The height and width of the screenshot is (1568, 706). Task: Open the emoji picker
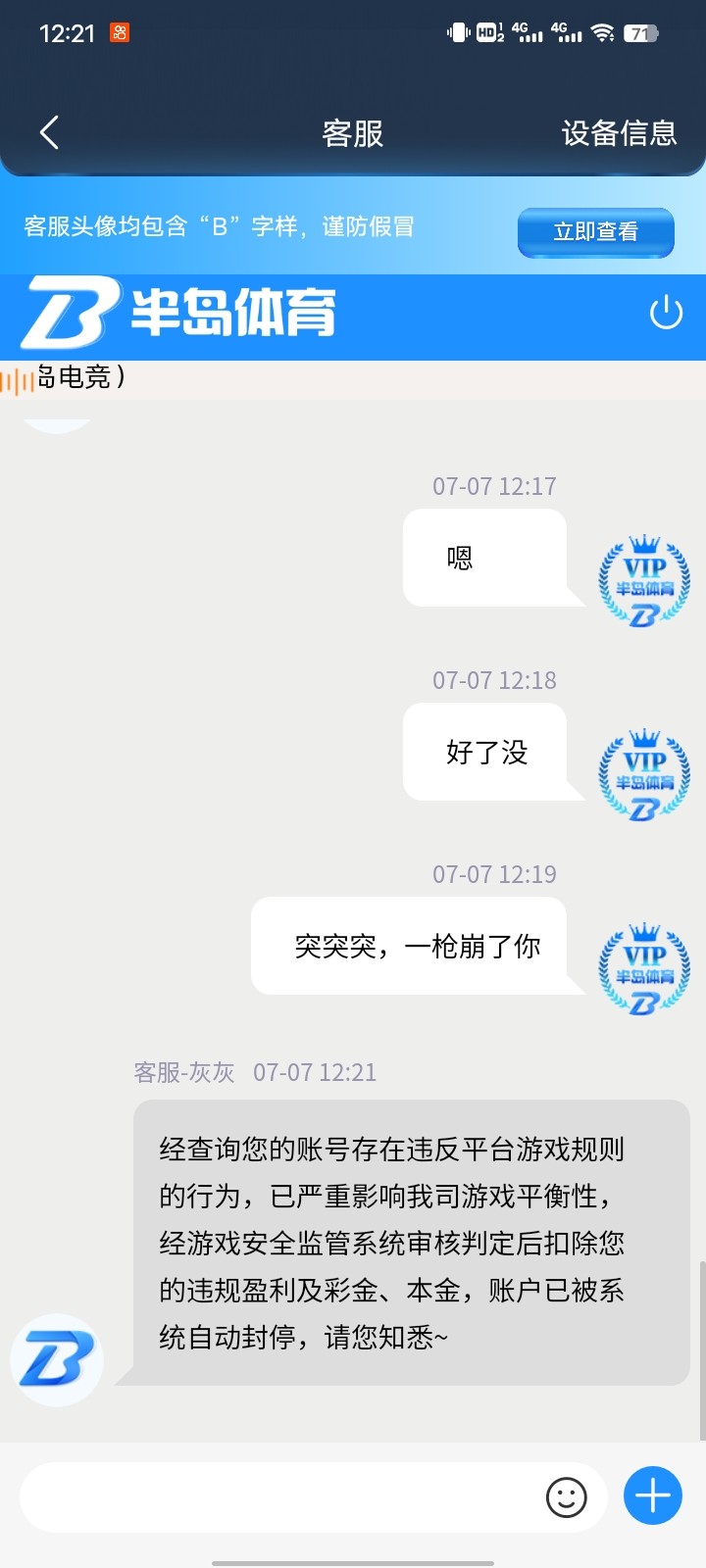(x=566, y=1496)
